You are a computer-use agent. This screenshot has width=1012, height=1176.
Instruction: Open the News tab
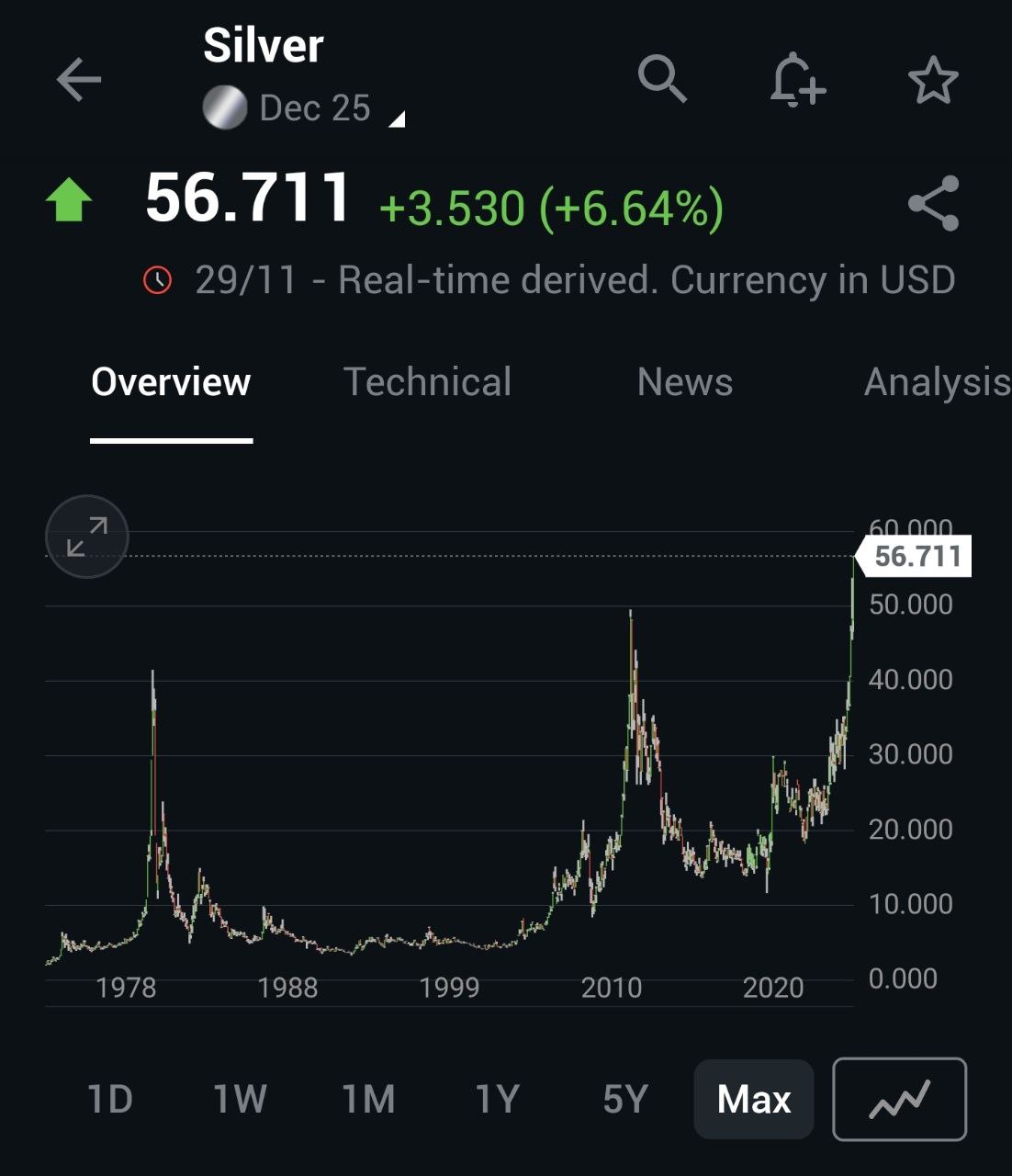[x=685, y=382]
